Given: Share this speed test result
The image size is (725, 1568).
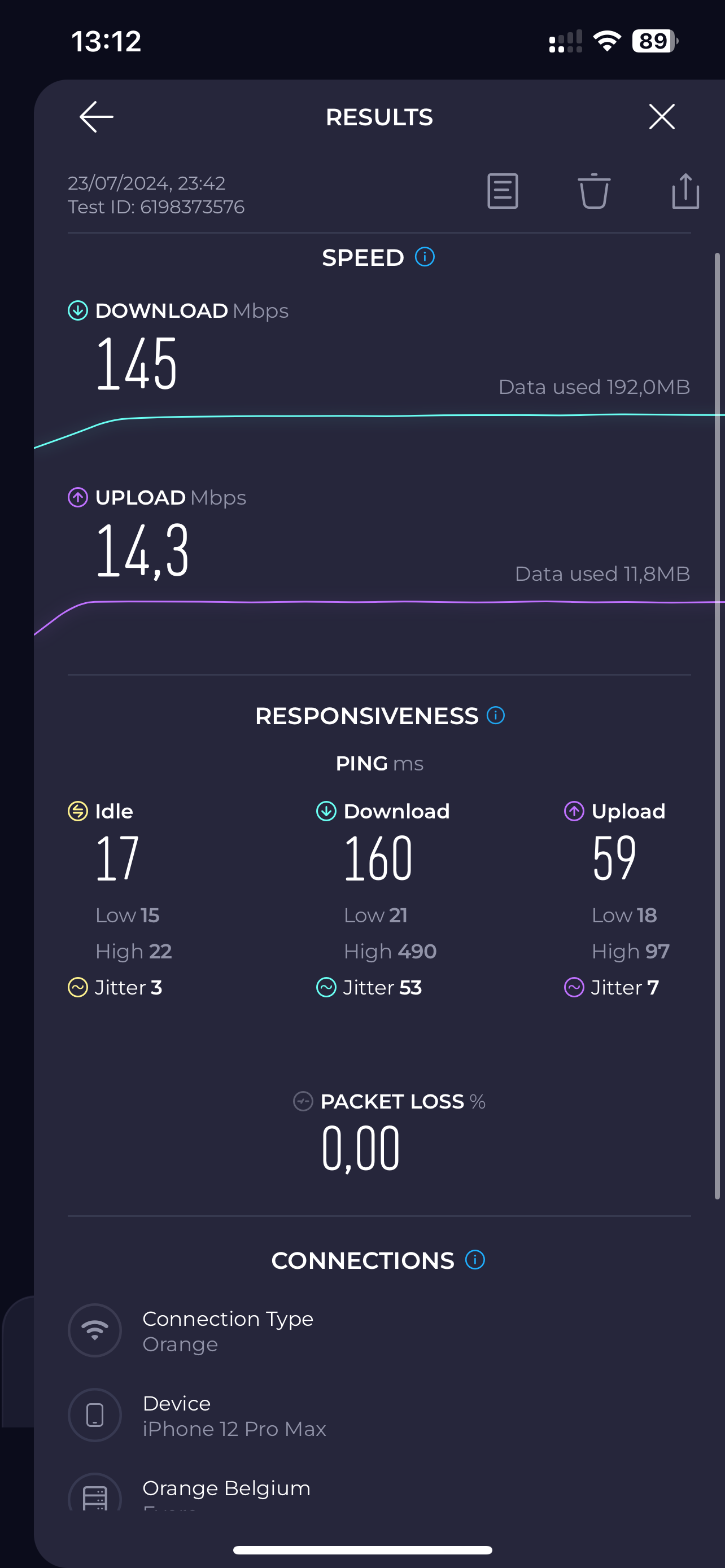Looking at the screenshot, I should pyautogui.click(x=685, y=191).
